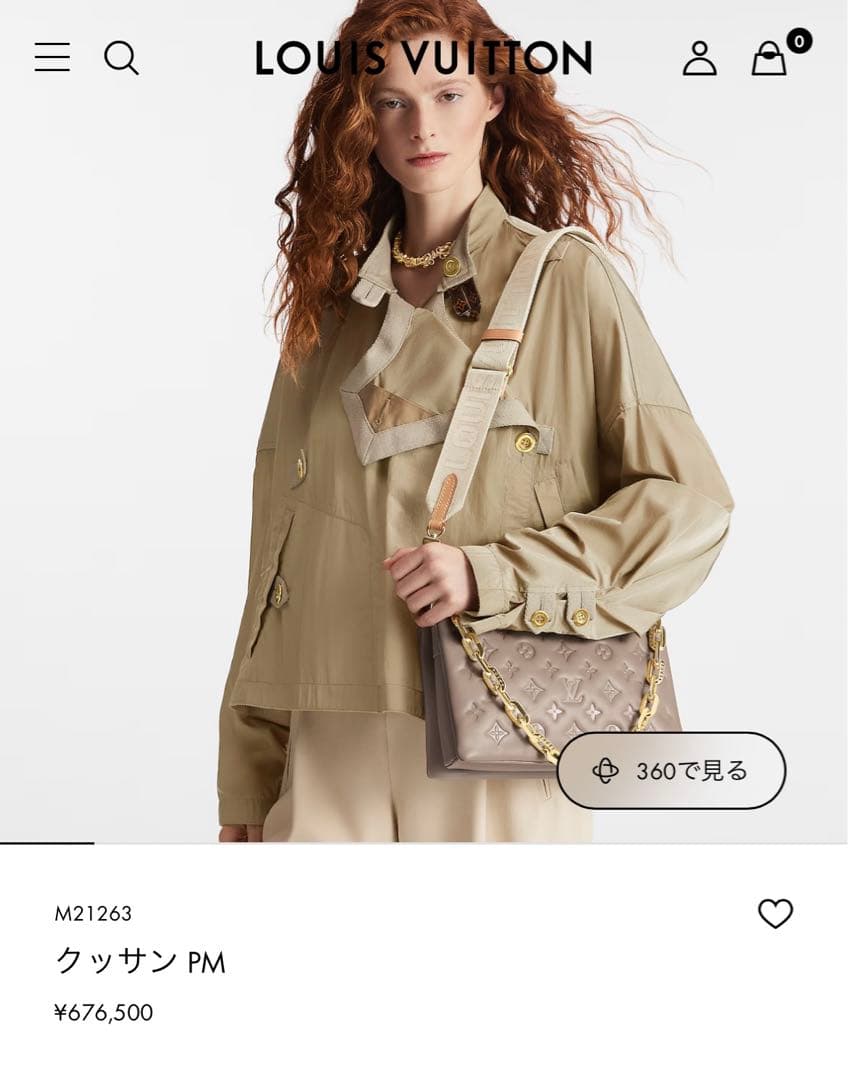This screenshot has height=1080, width=848.
Task: Select the product title クッサン PM
Action: pyautogui.click(x=138, y=962)
